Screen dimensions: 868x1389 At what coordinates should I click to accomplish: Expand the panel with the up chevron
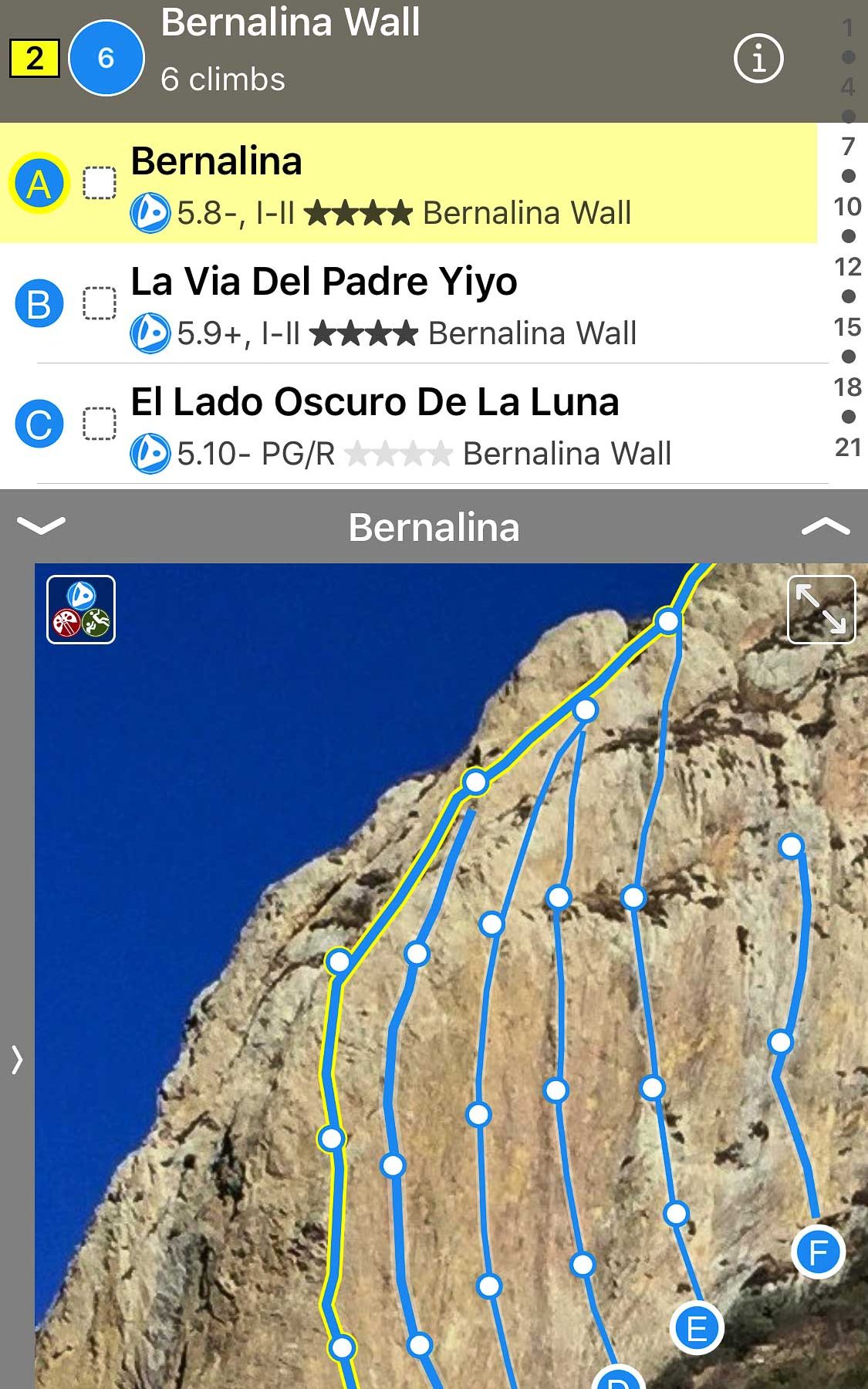click(825, 527)
